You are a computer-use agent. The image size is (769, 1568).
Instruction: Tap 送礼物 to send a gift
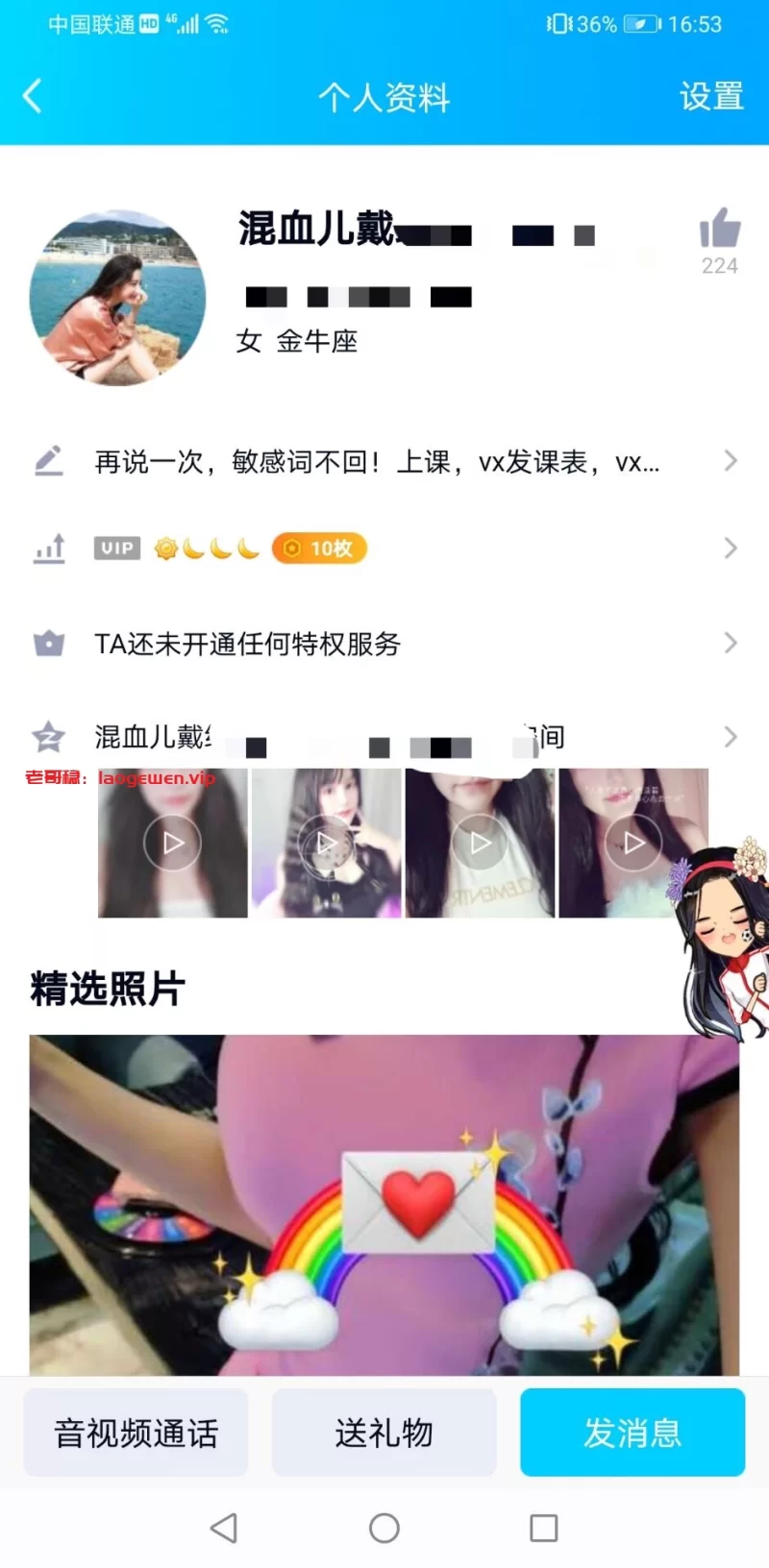pyautogui.click(x=384, y=1433)
